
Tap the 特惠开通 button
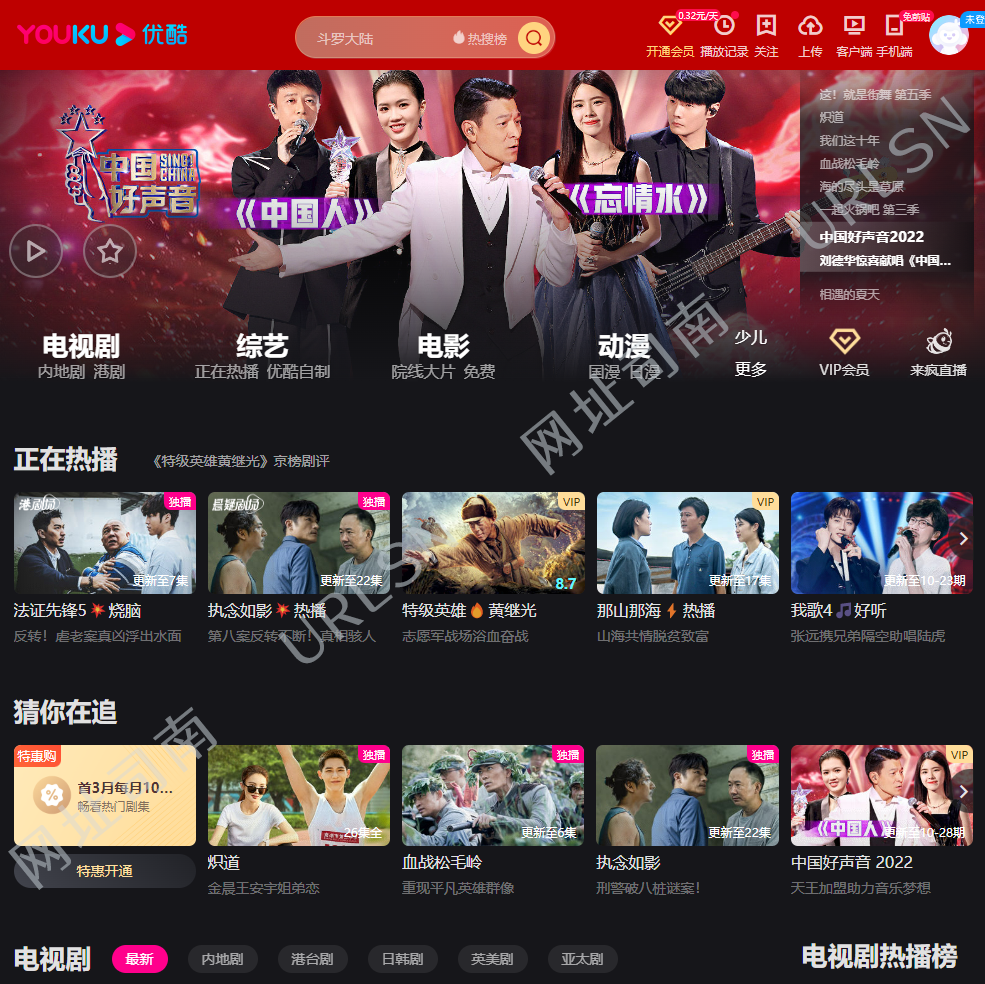click(105, 871)
